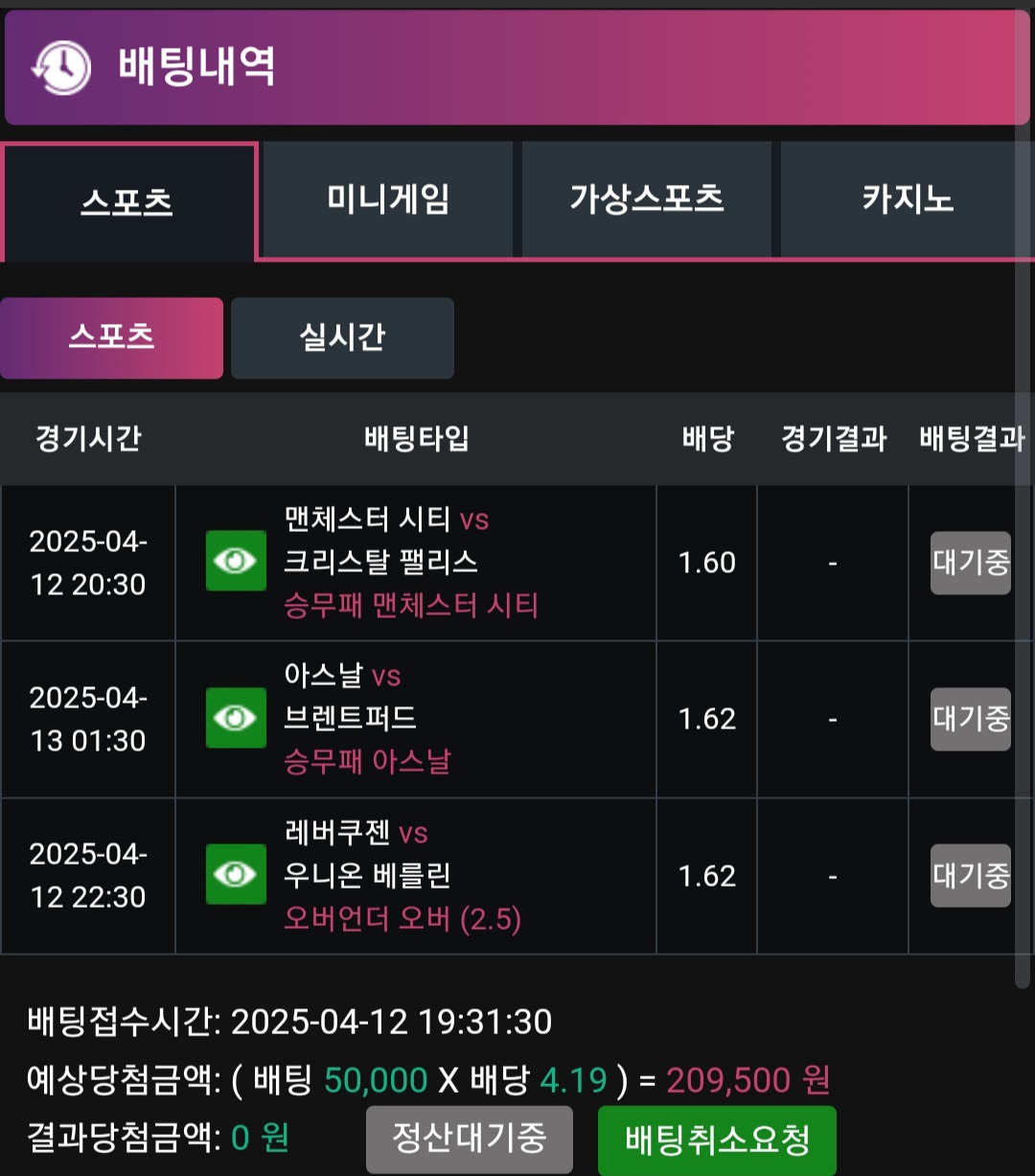
Task: Select the 카지노 tab
Action: click(x=907, y=200)
